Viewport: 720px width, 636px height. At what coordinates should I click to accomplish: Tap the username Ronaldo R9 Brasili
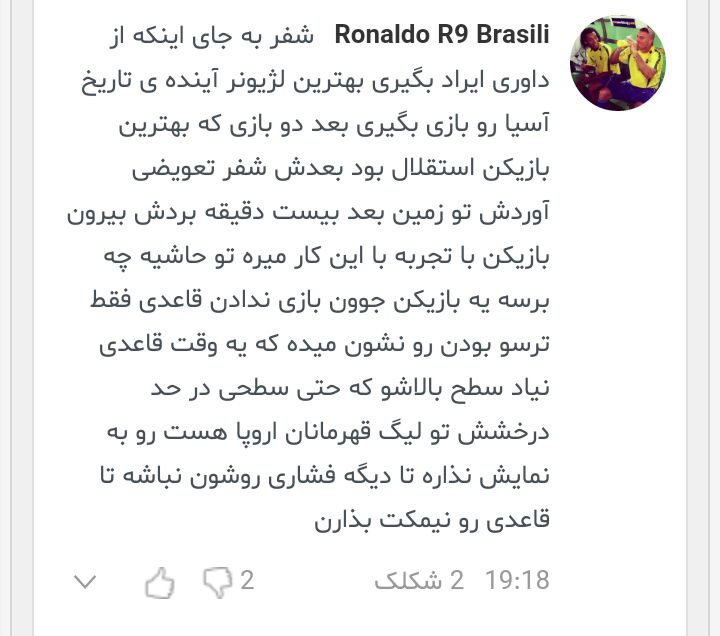coord(441,35)
